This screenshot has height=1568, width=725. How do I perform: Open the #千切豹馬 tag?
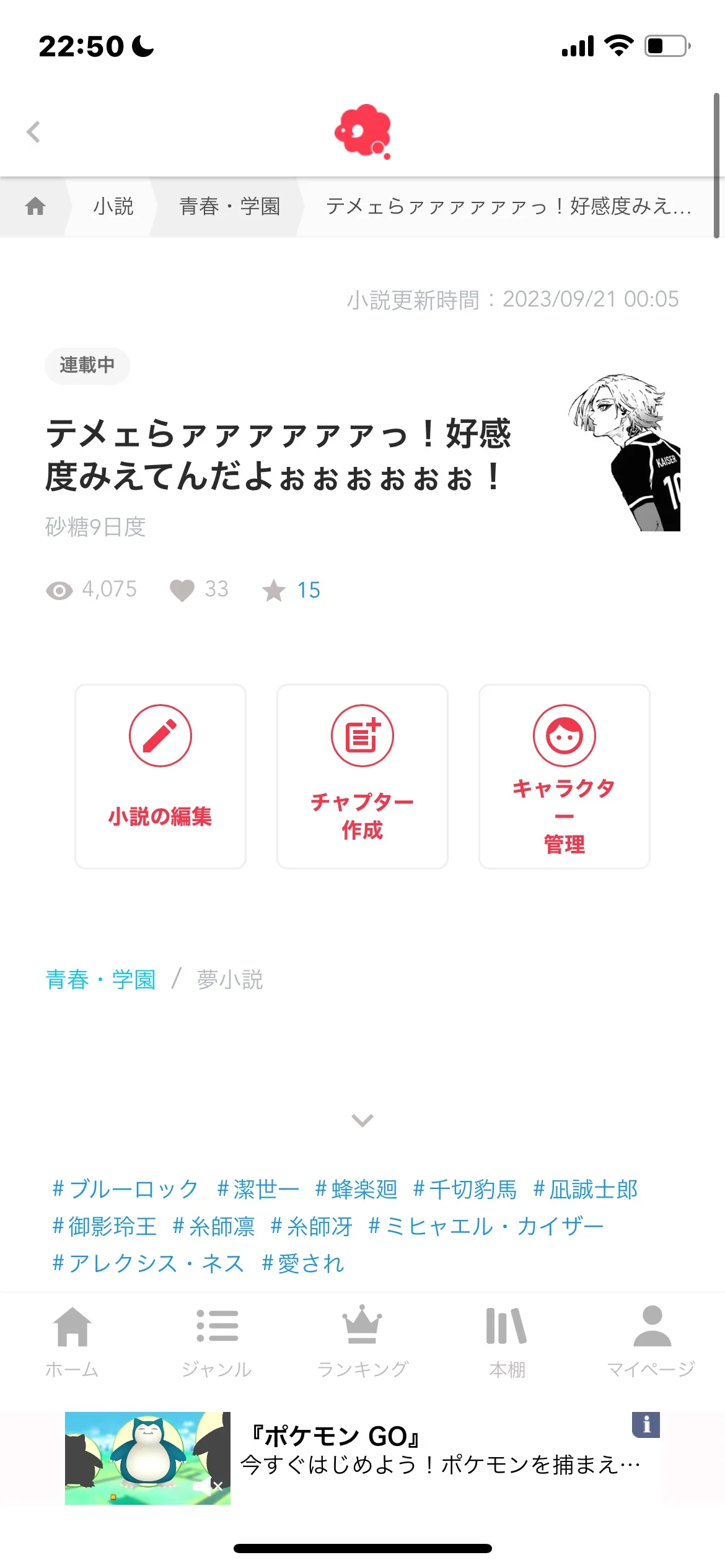click(x=464, y=1189)
